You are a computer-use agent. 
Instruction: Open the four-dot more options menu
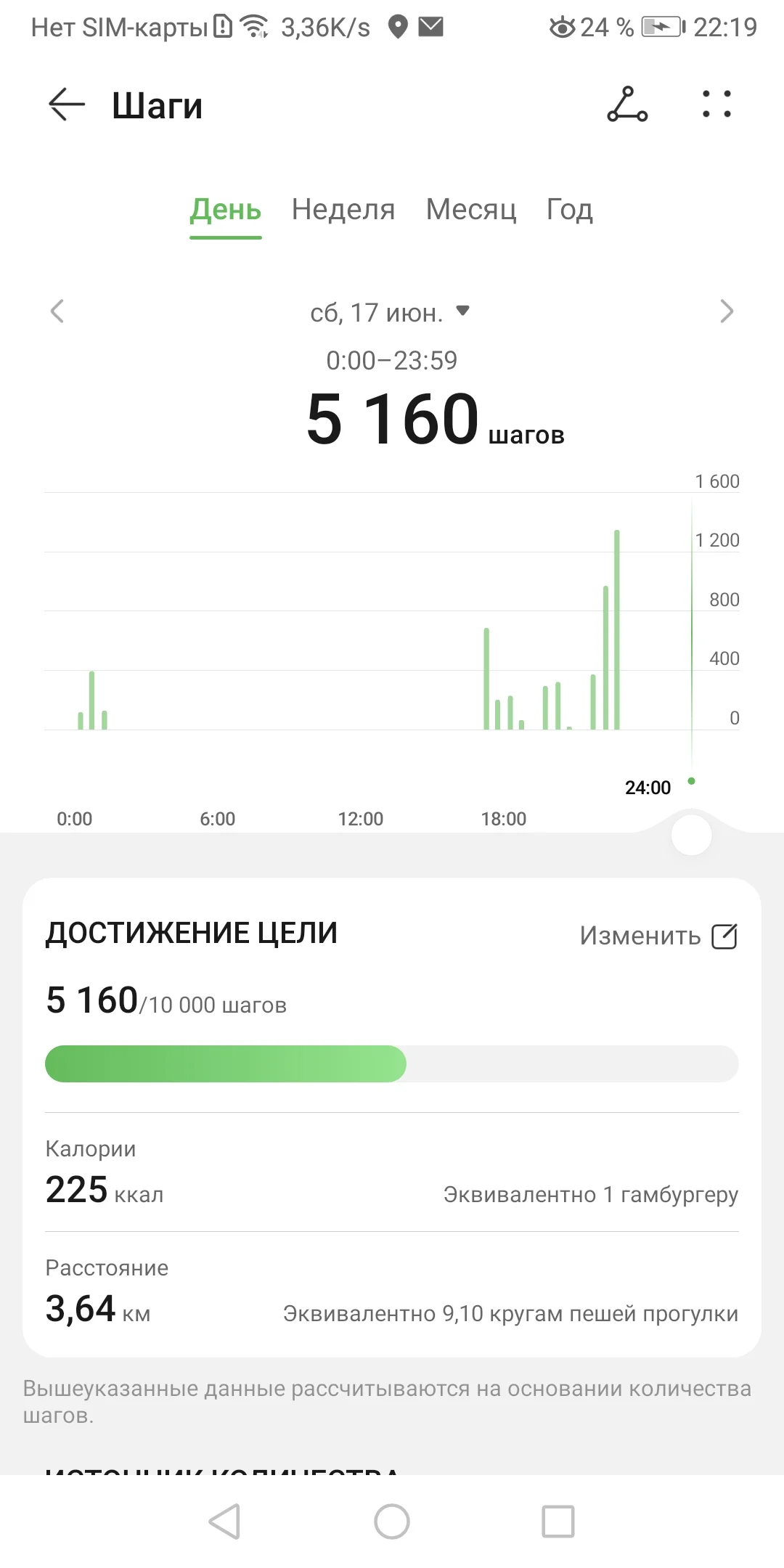point(716,105)
